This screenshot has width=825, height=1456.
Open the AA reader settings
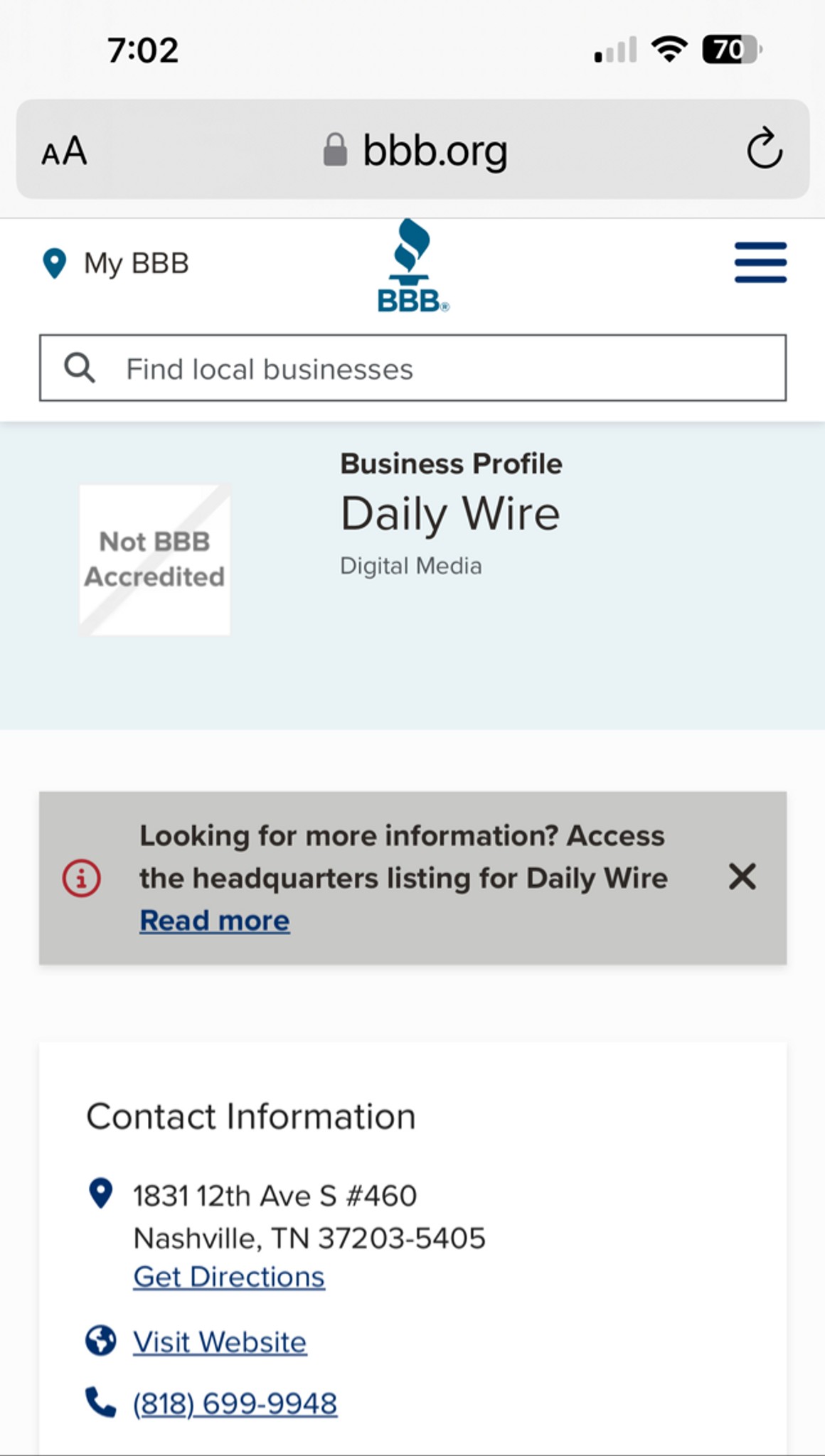pos(64,151)
